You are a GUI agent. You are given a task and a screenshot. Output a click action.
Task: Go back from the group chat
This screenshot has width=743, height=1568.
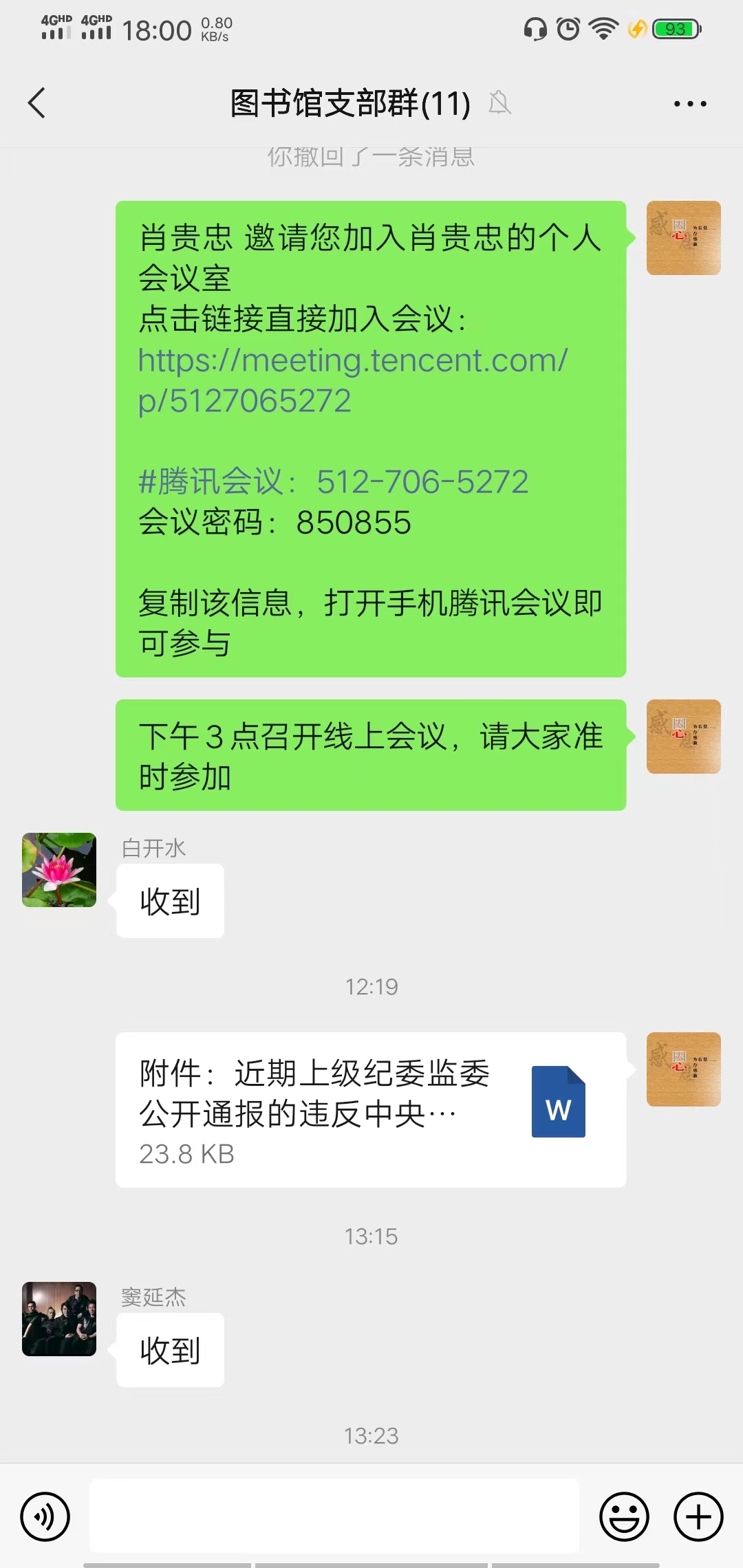(37, 103)
